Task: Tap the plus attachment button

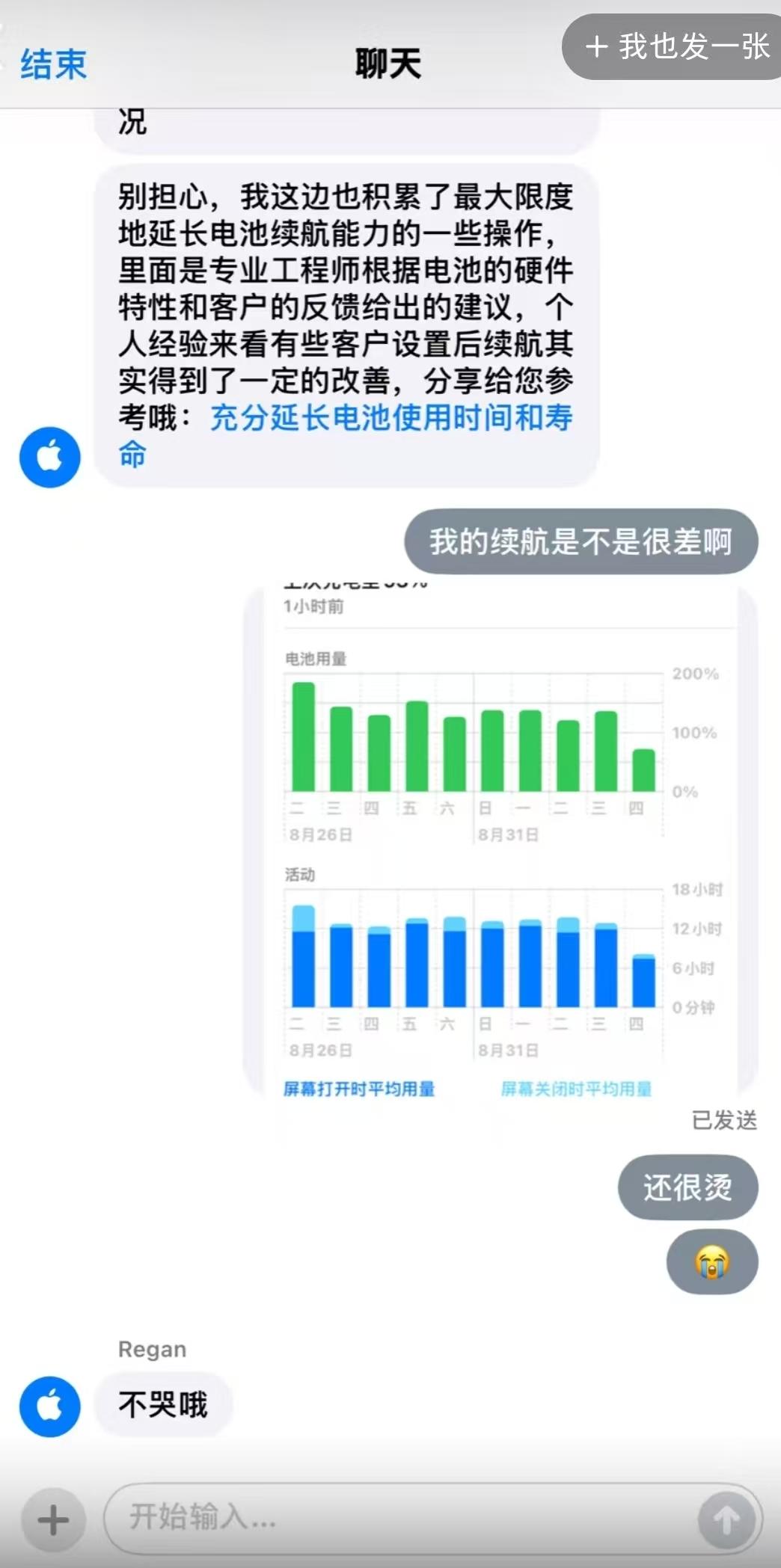Action: 53,1520
